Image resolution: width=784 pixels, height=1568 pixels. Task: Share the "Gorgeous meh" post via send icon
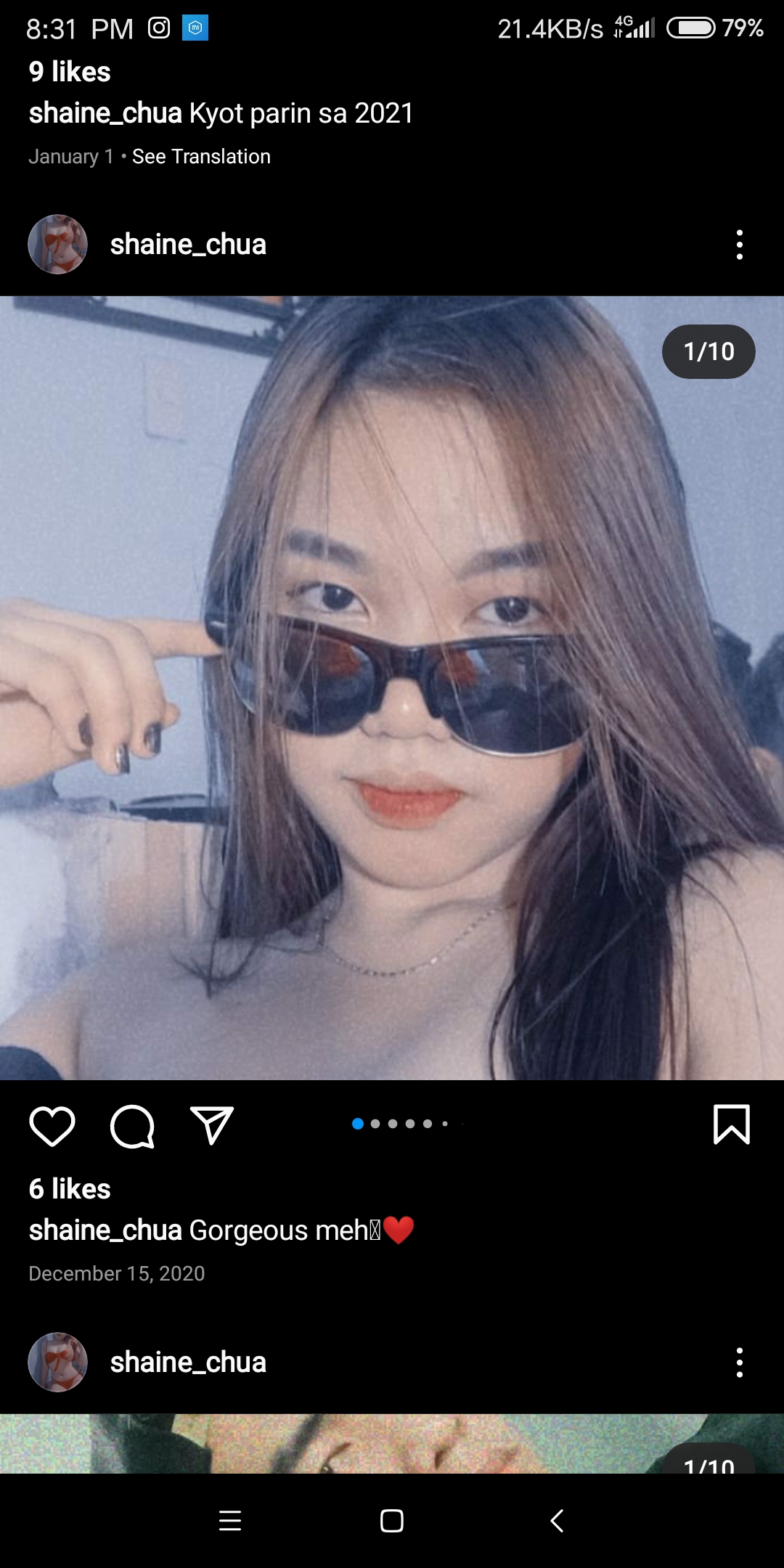coord(211,1125)
